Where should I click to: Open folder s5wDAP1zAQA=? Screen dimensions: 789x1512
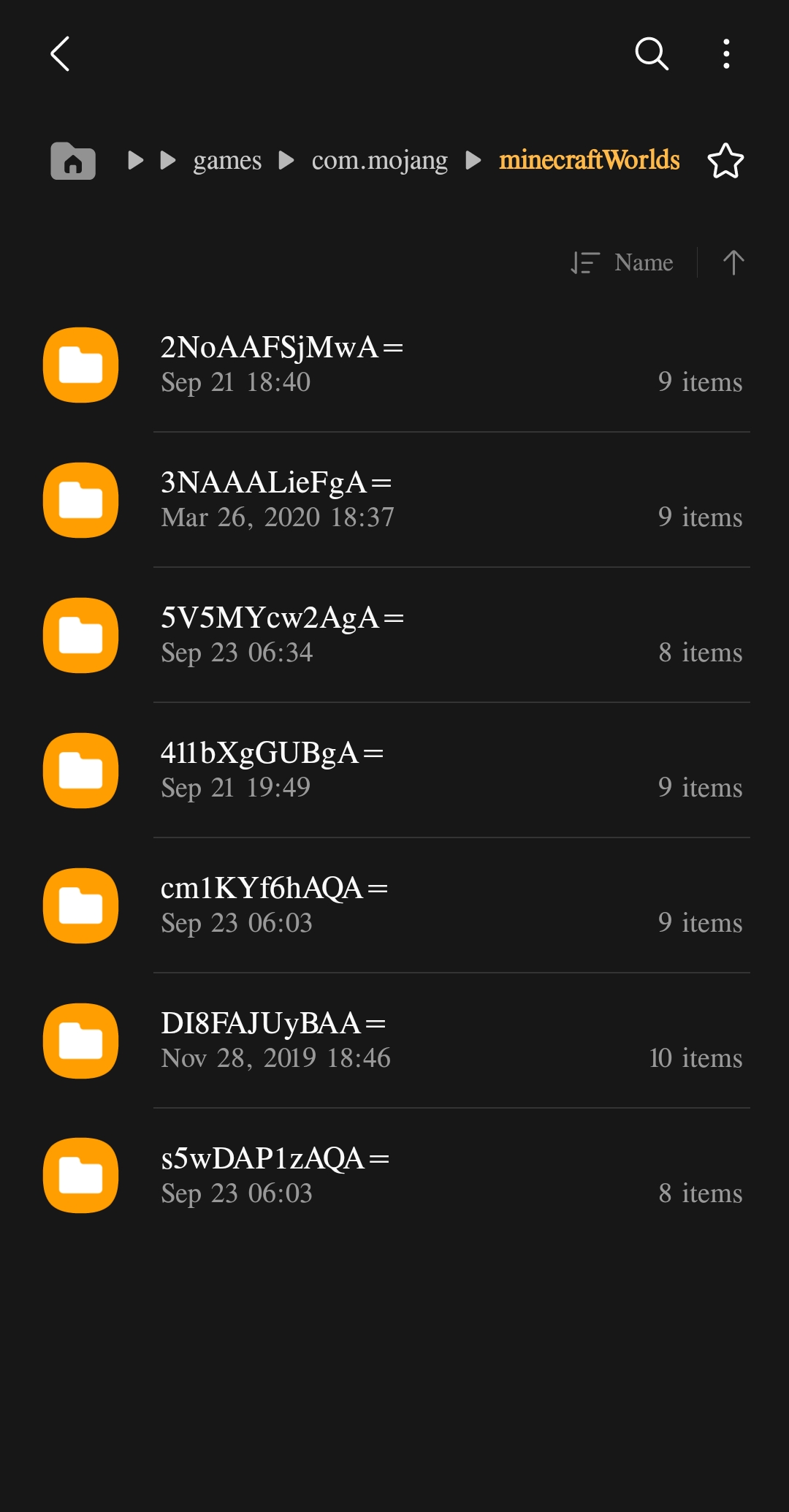[394, 1176]
